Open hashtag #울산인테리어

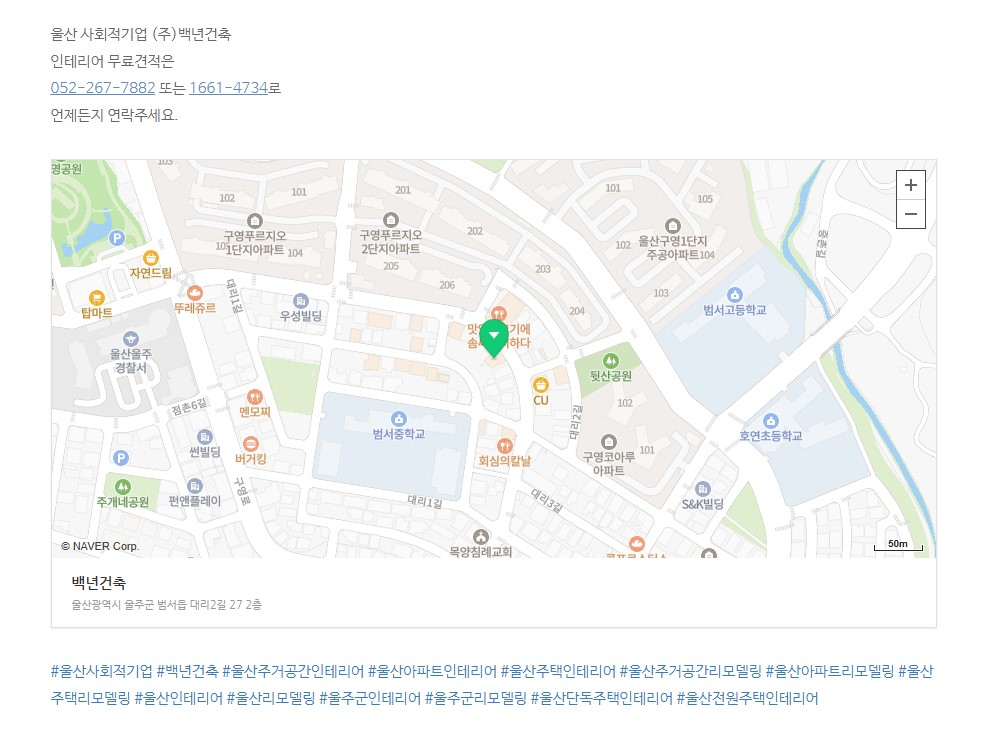point(178,699)
